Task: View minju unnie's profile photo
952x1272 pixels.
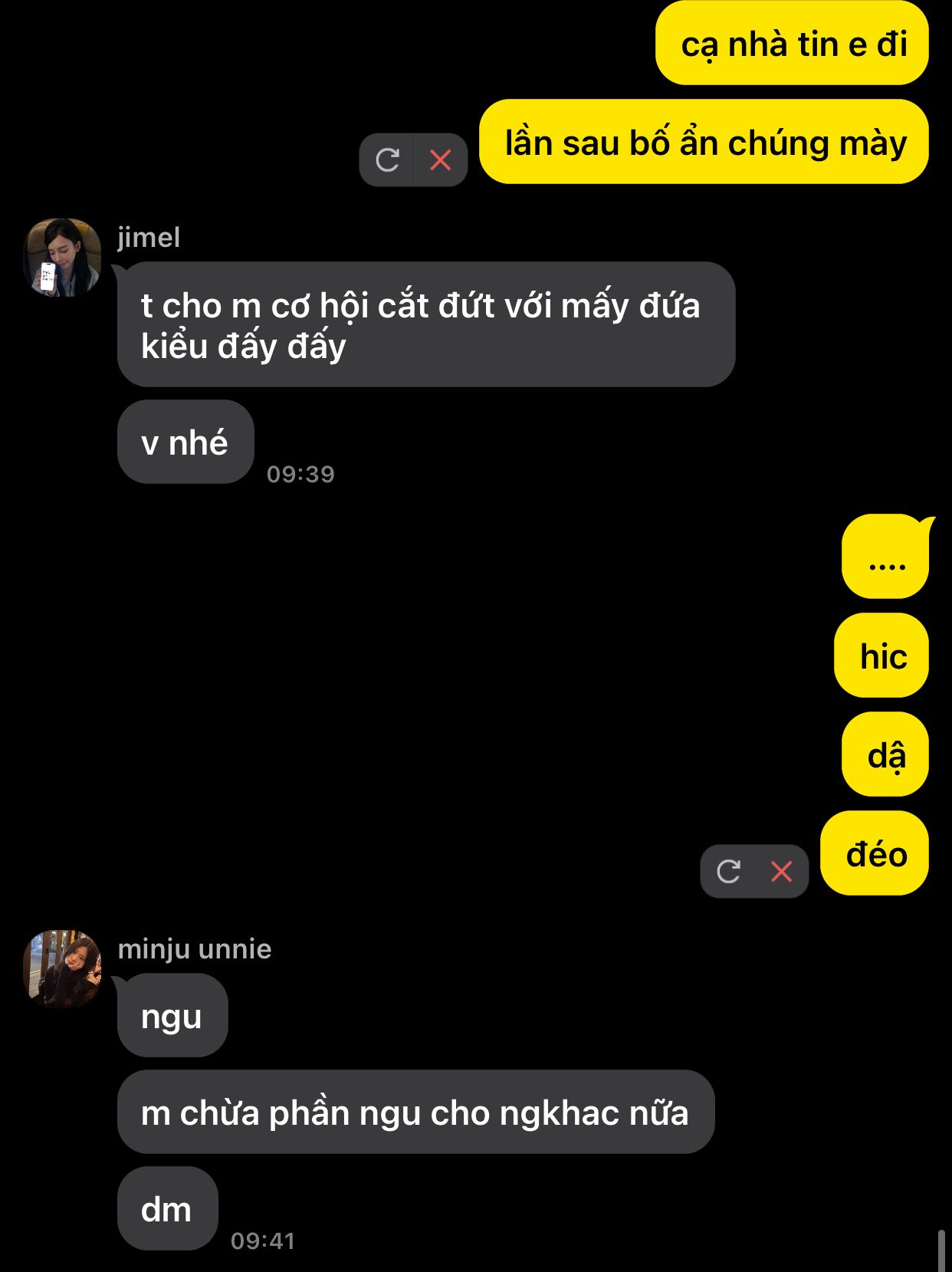Action: 62,968
